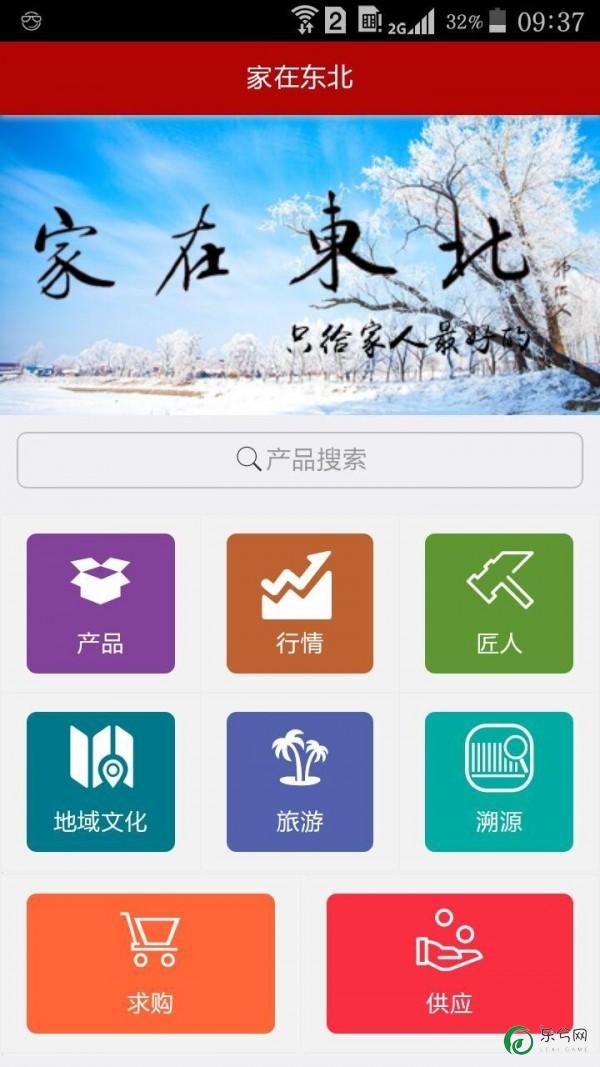
Task: Open the 行情 market tile
Action: pyautogui.click(x=300, y=603)
